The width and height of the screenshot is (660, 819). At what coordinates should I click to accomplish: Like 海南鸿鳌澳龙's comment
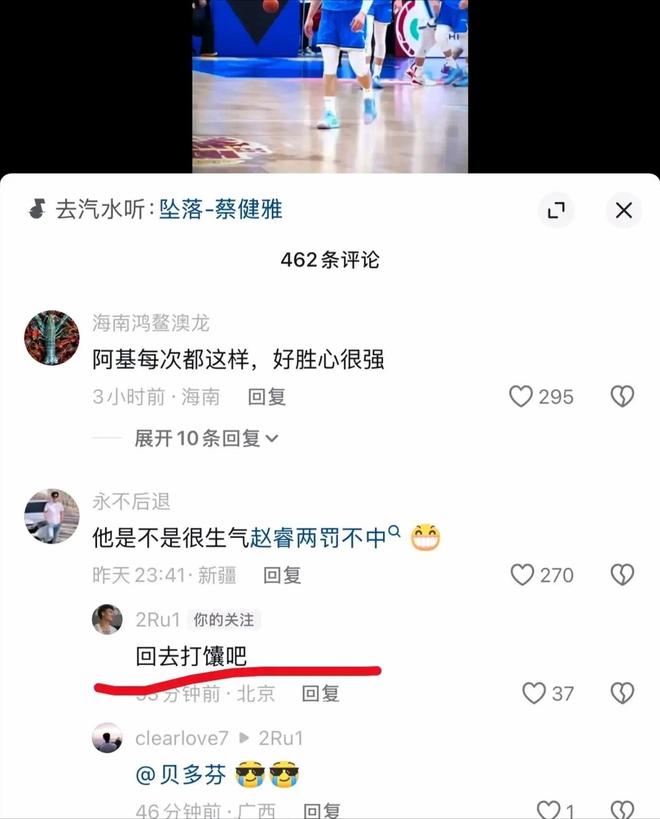coord(521,397)
